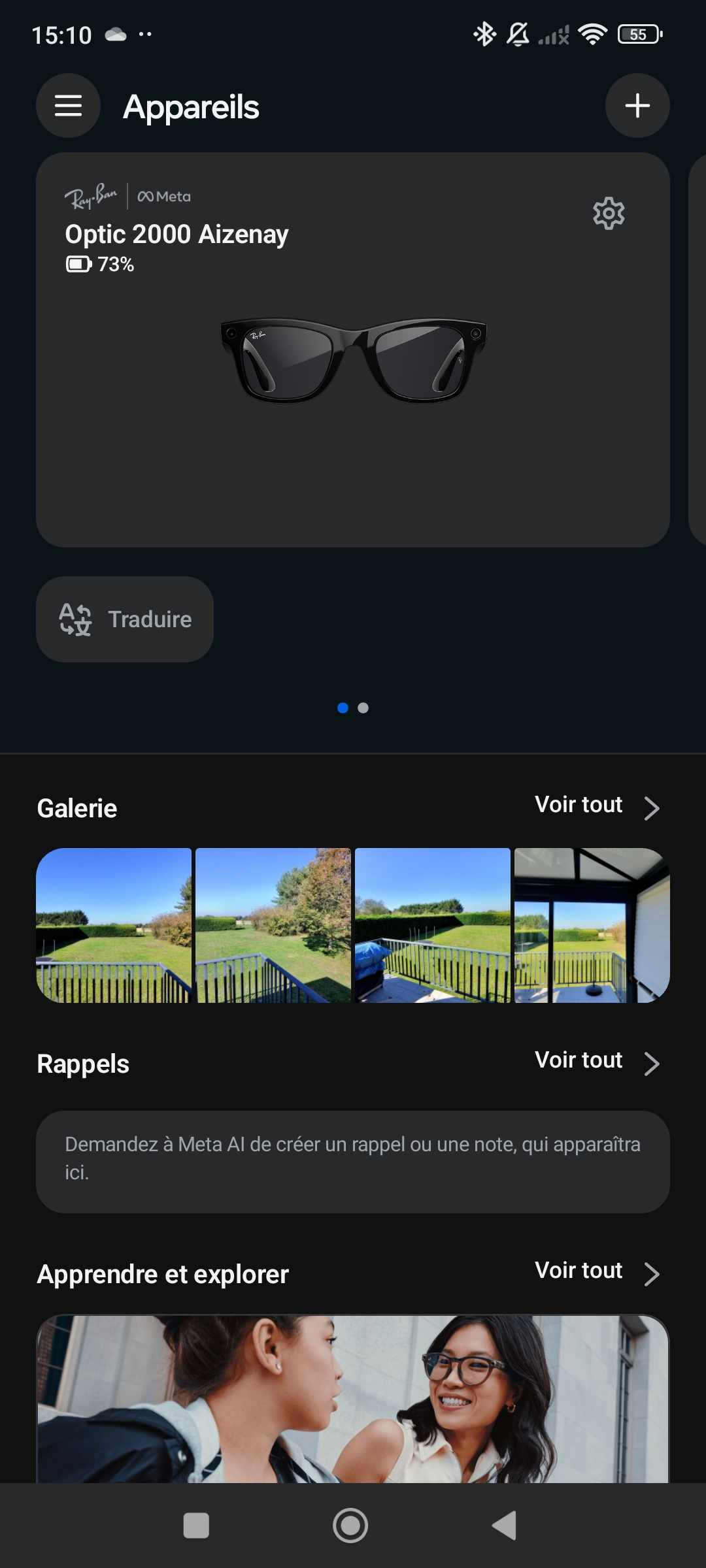The height and width of the screenshot is (1568, 706).
Task: Open the Apprendre et explorer featured card
Action: click(x=353, y=1398)
